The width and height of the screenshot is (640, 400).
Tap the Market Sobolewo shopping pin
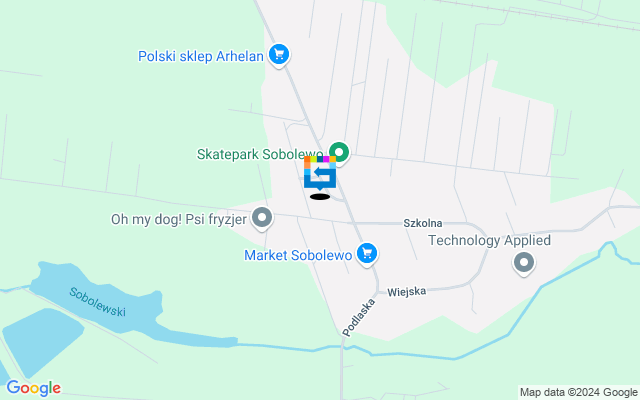click(367, 254)
